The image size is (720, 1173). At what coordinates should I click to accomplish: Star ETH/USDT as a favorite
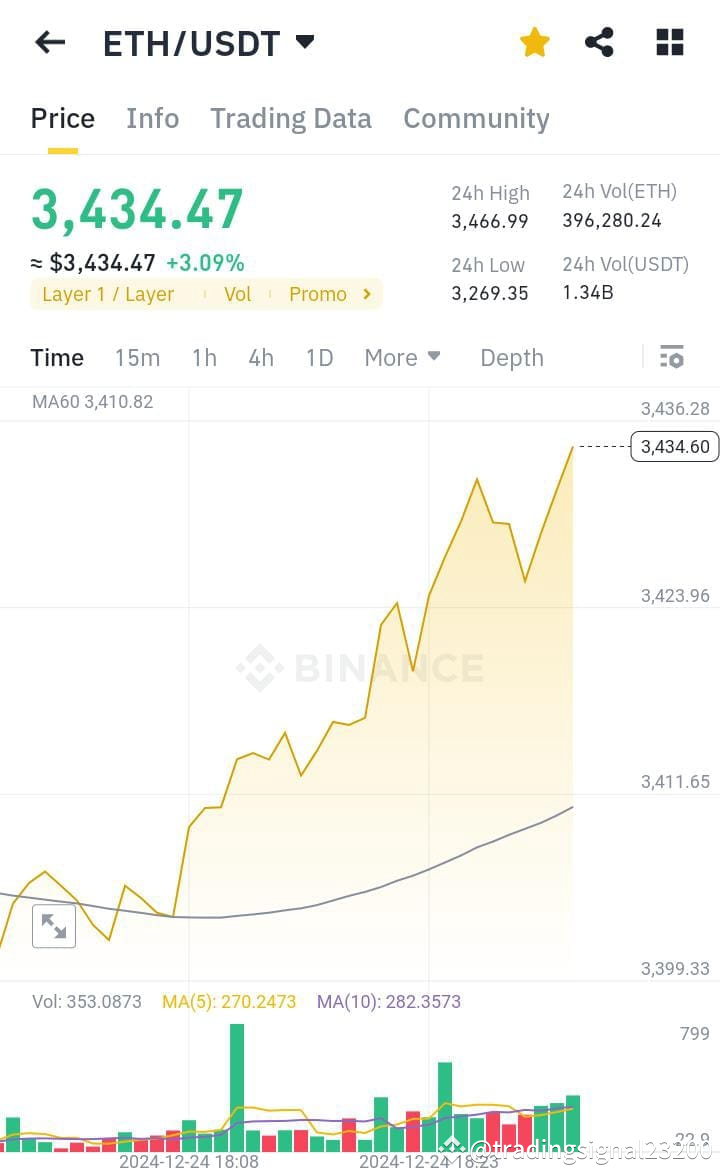pyautogui.click(x=534, y=42)
